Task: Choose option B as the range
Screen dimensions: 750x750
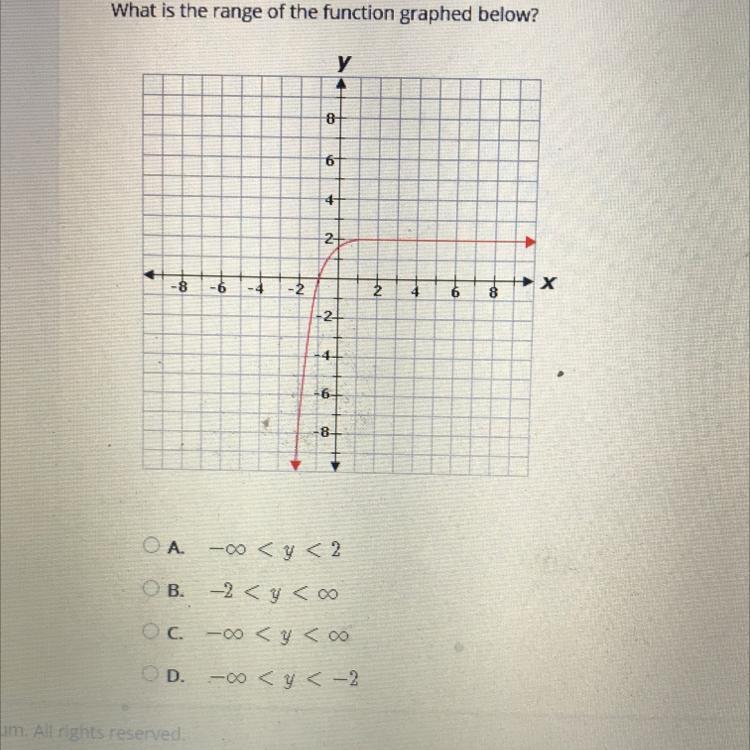Action: tap(151, 590)
